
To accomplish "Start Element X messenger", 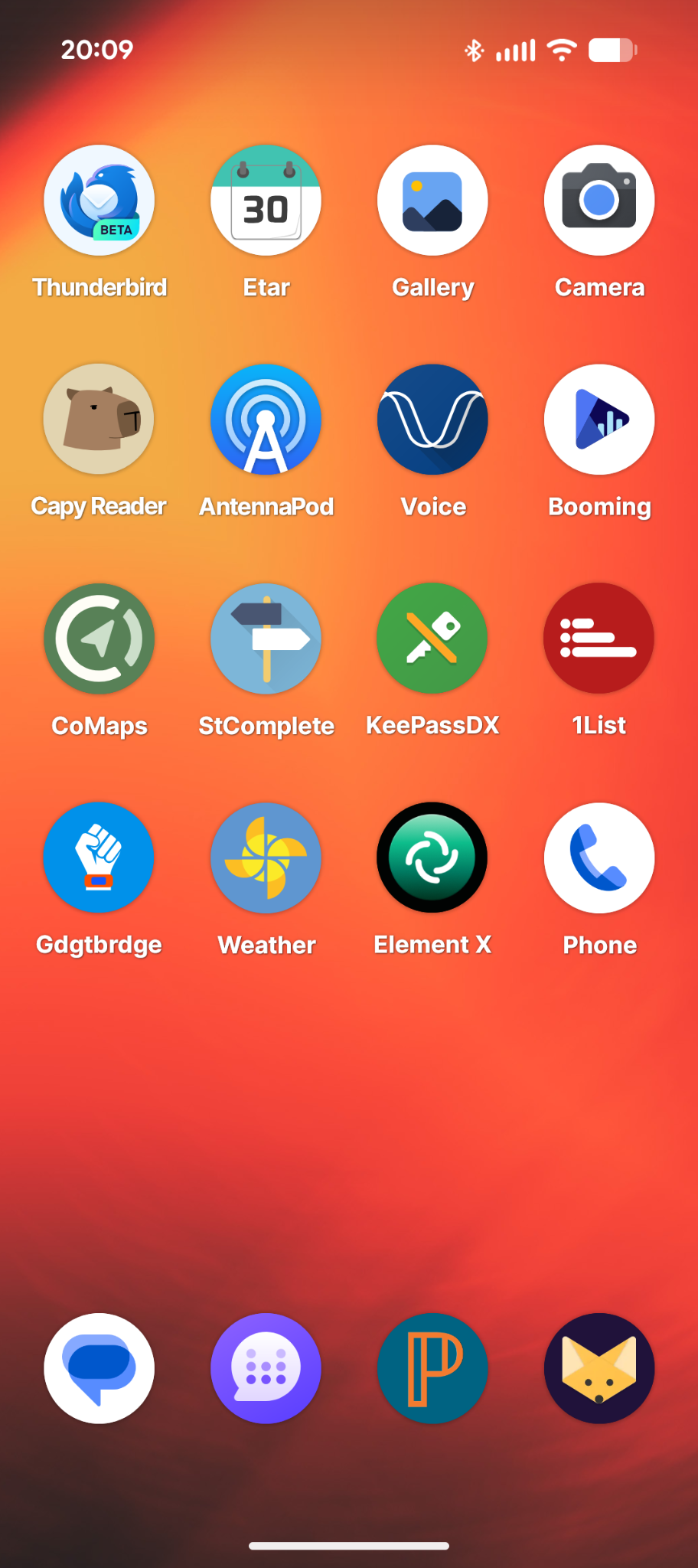I will pos(432,857).
